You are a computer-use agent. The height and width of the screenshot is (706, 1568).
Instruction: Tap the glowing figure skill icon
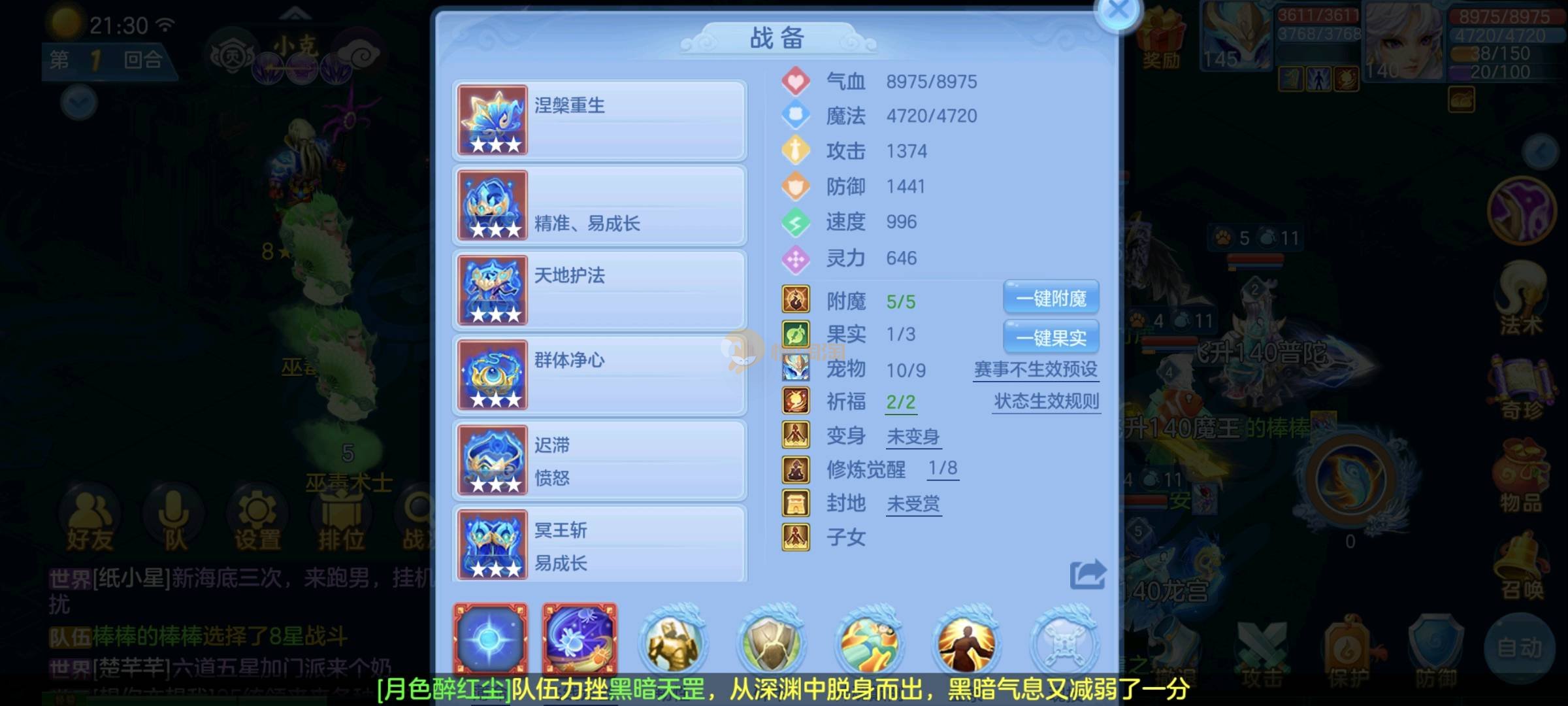click(966, 642)
